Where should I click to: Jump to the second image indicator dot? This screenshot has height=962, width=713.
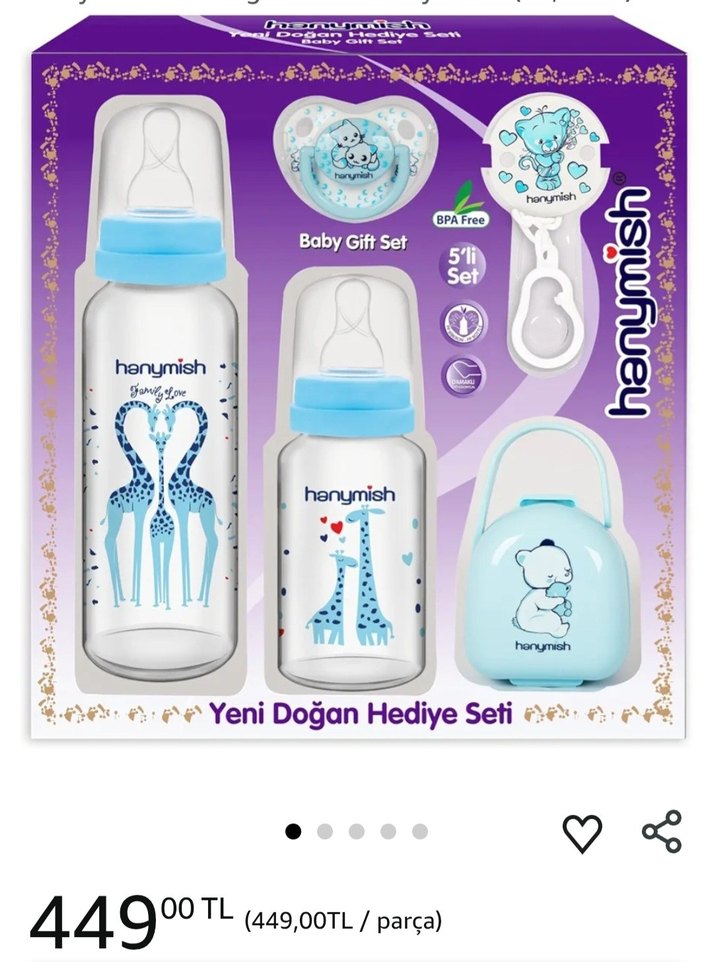coord(325,831)
